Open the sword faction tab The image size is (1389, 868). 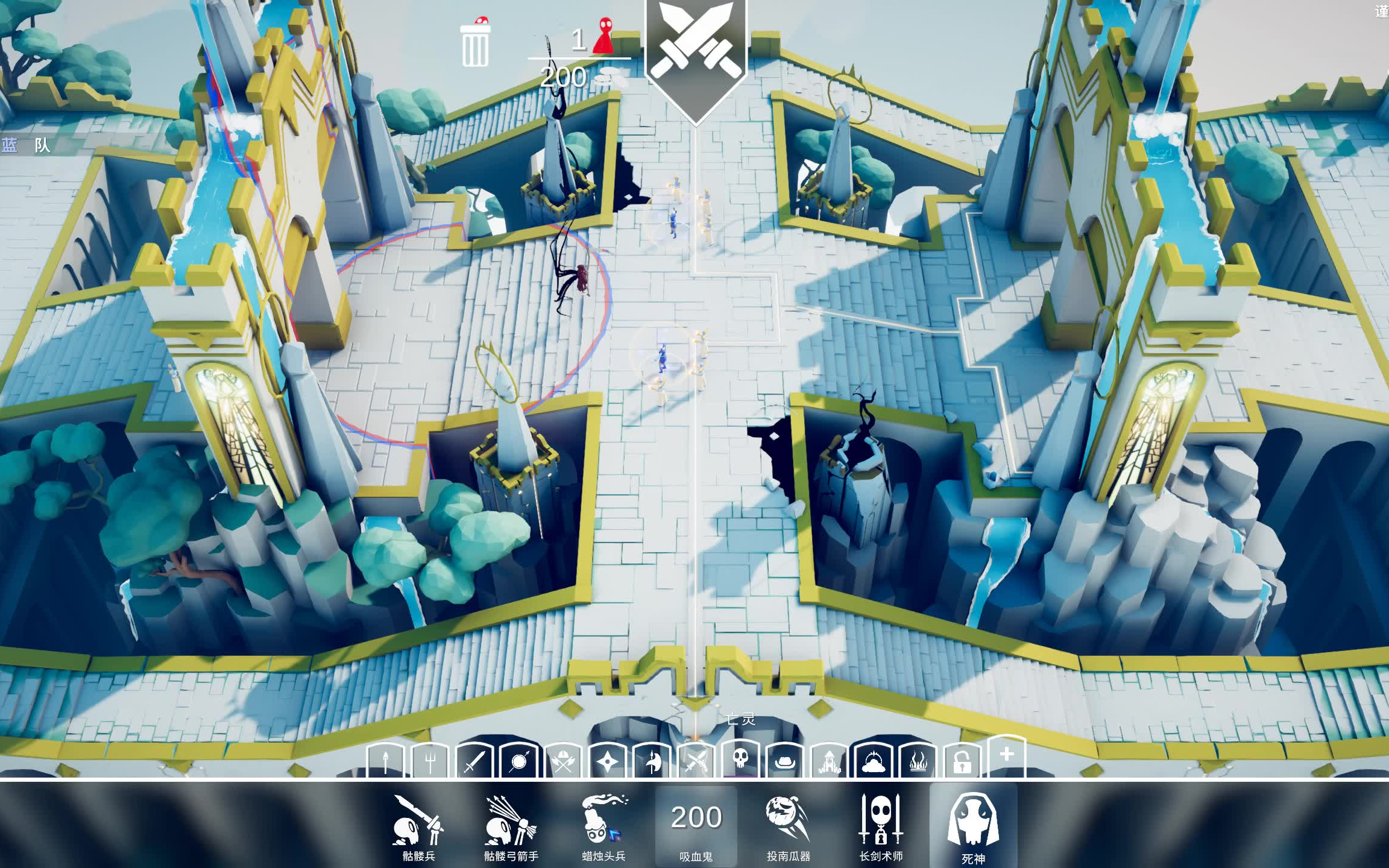(x=474, y=762)
